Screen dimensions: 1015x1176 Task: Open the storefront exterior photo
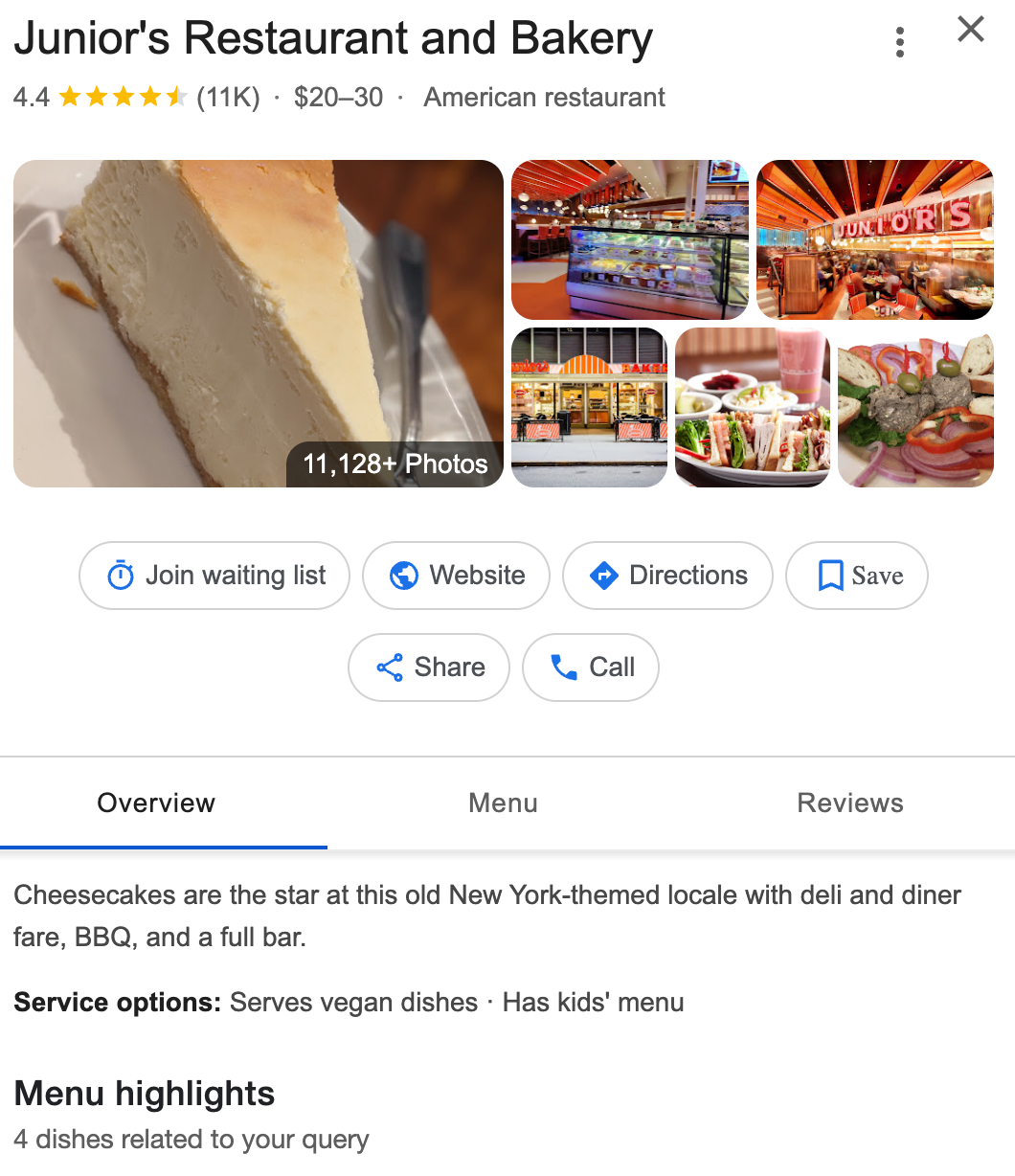[589, 407]
